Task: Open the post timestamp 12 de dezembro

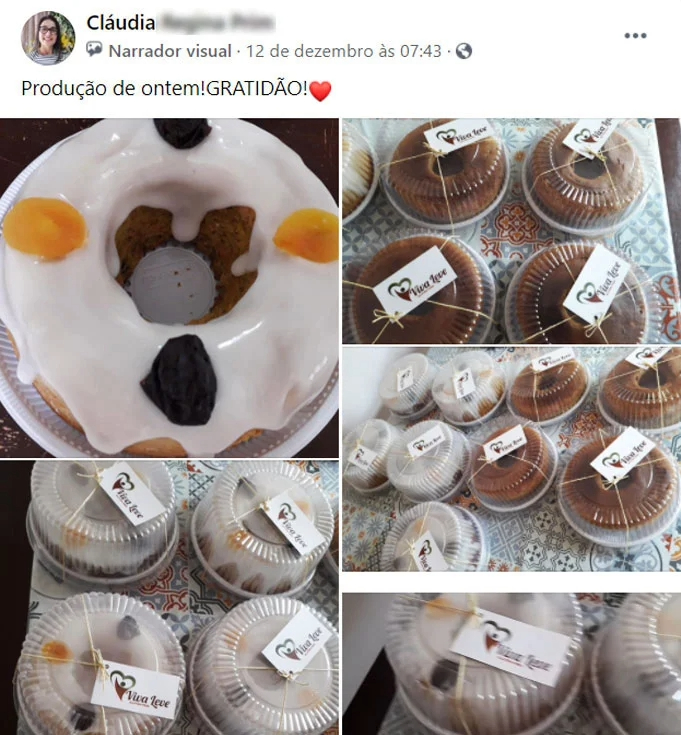Action: coord(343,51)
